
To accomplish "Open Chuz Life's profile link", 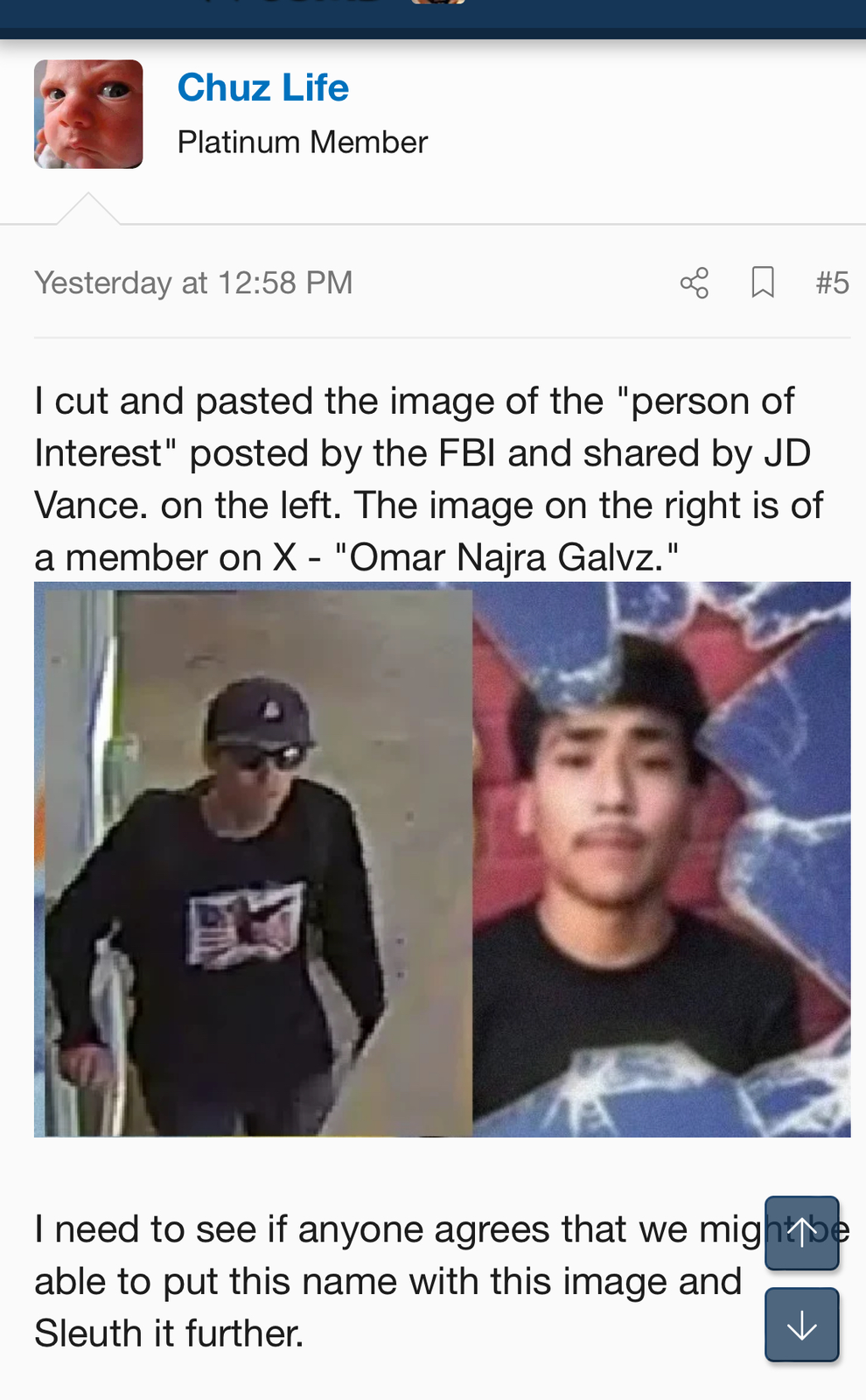I will click(262, 88).
